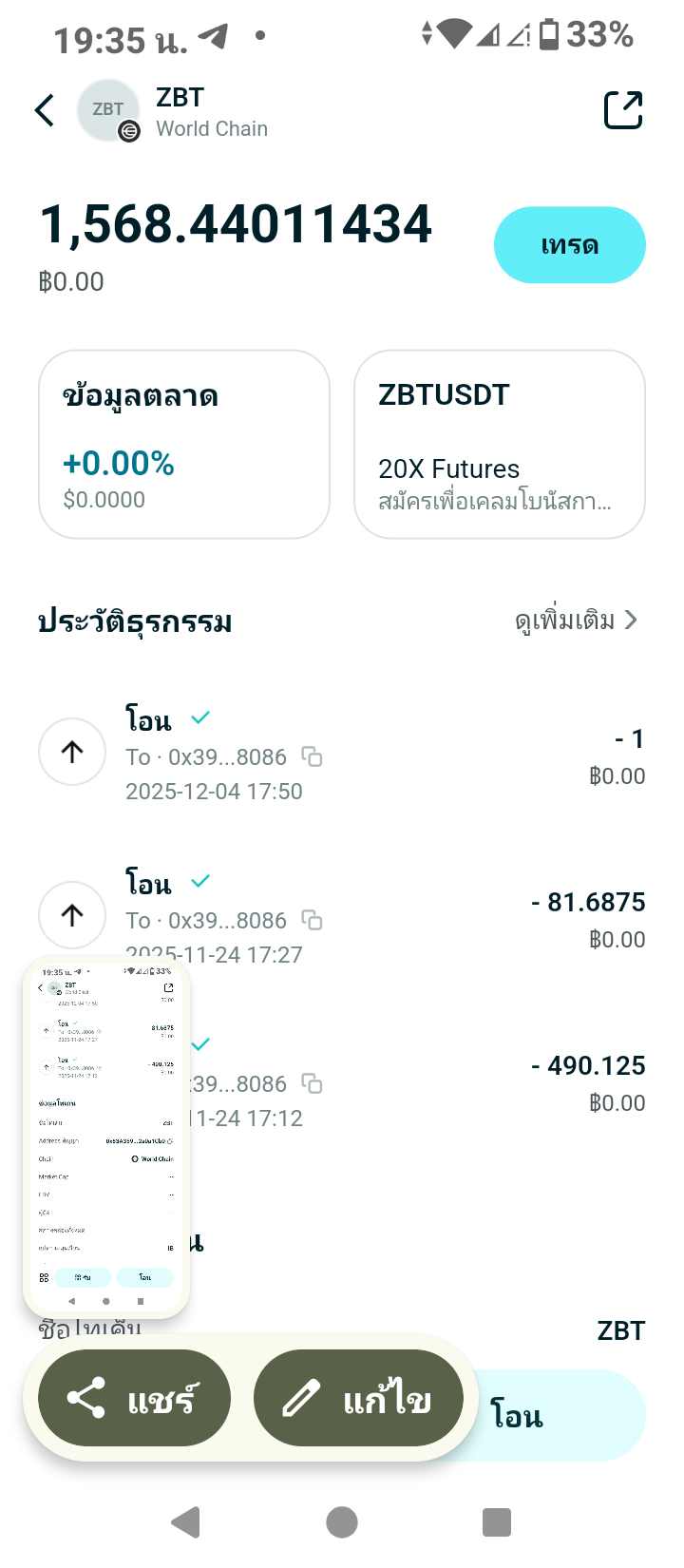Copy address in the -81.6875 transfer row
The height and width of the screenshot is (1568, 684).
[x=312, y=920]
